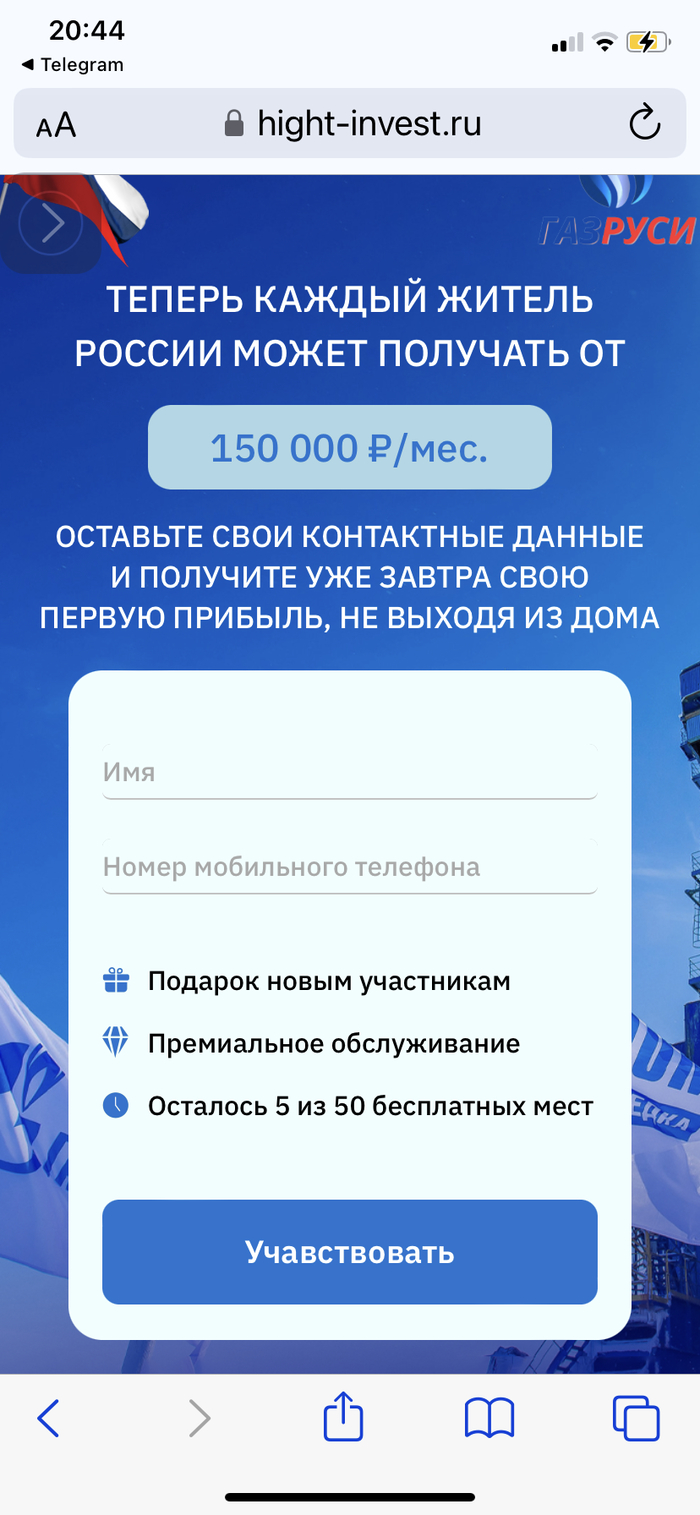The image size is (700, 1515).
Task: Reload the page in Safari
Action: pos(645,124)
